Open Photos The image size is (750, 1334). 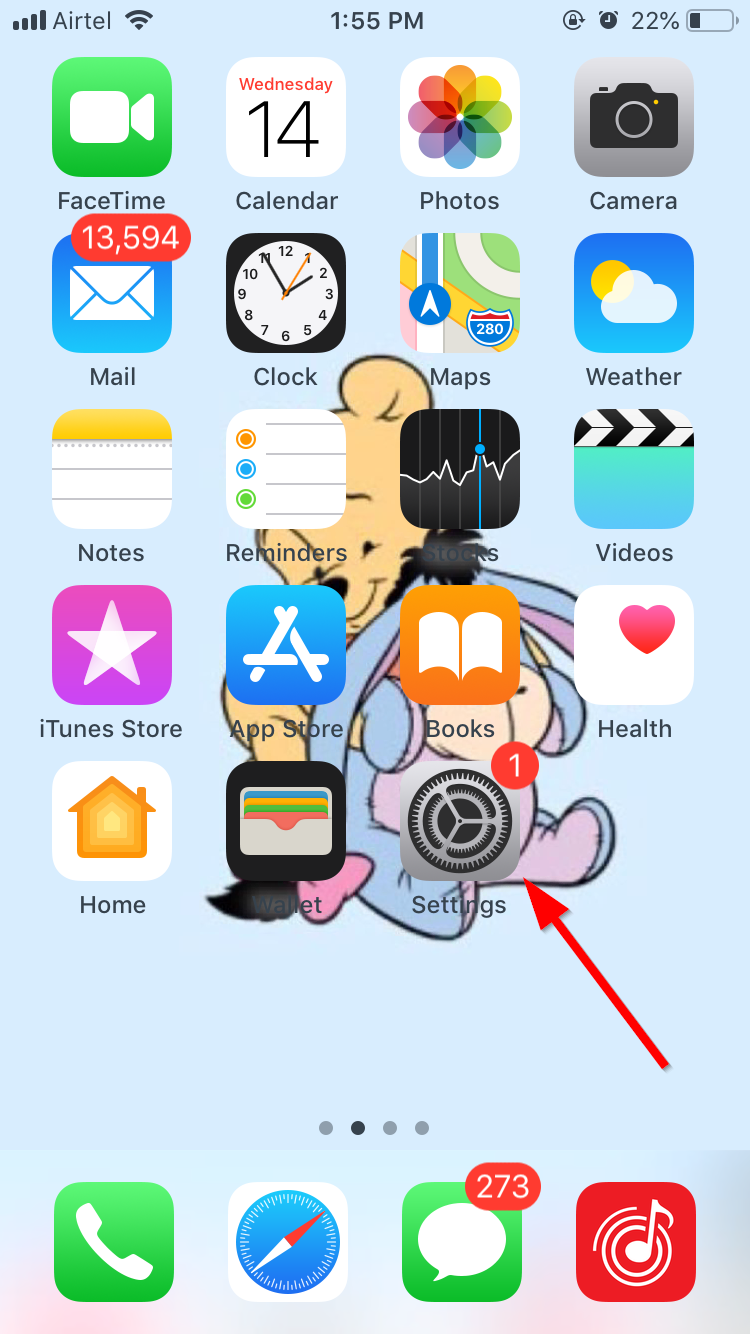pos(460,117)
